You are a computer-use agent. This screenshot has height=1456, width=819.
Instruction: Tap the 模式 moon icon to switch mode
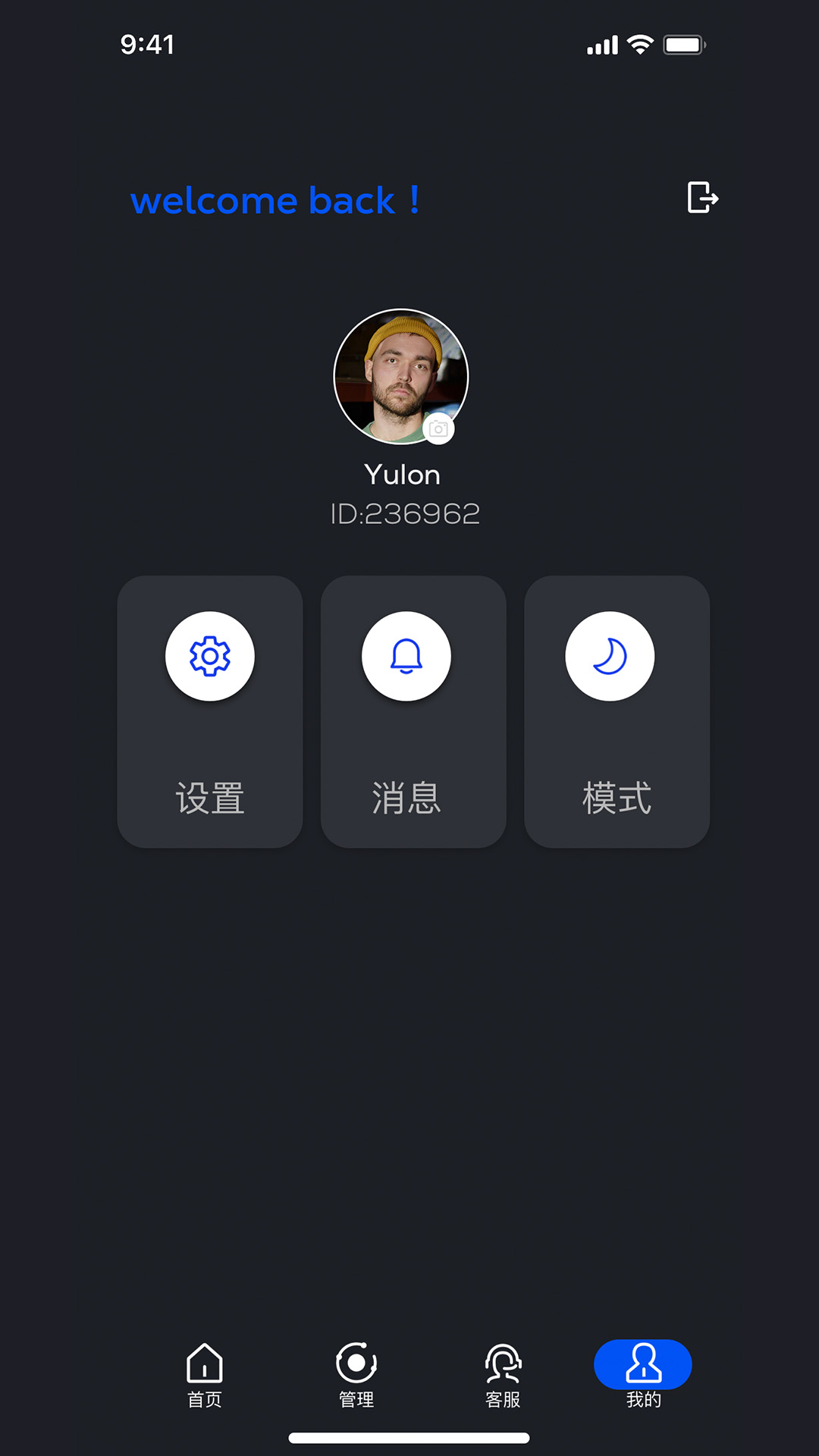coord(610,657)
